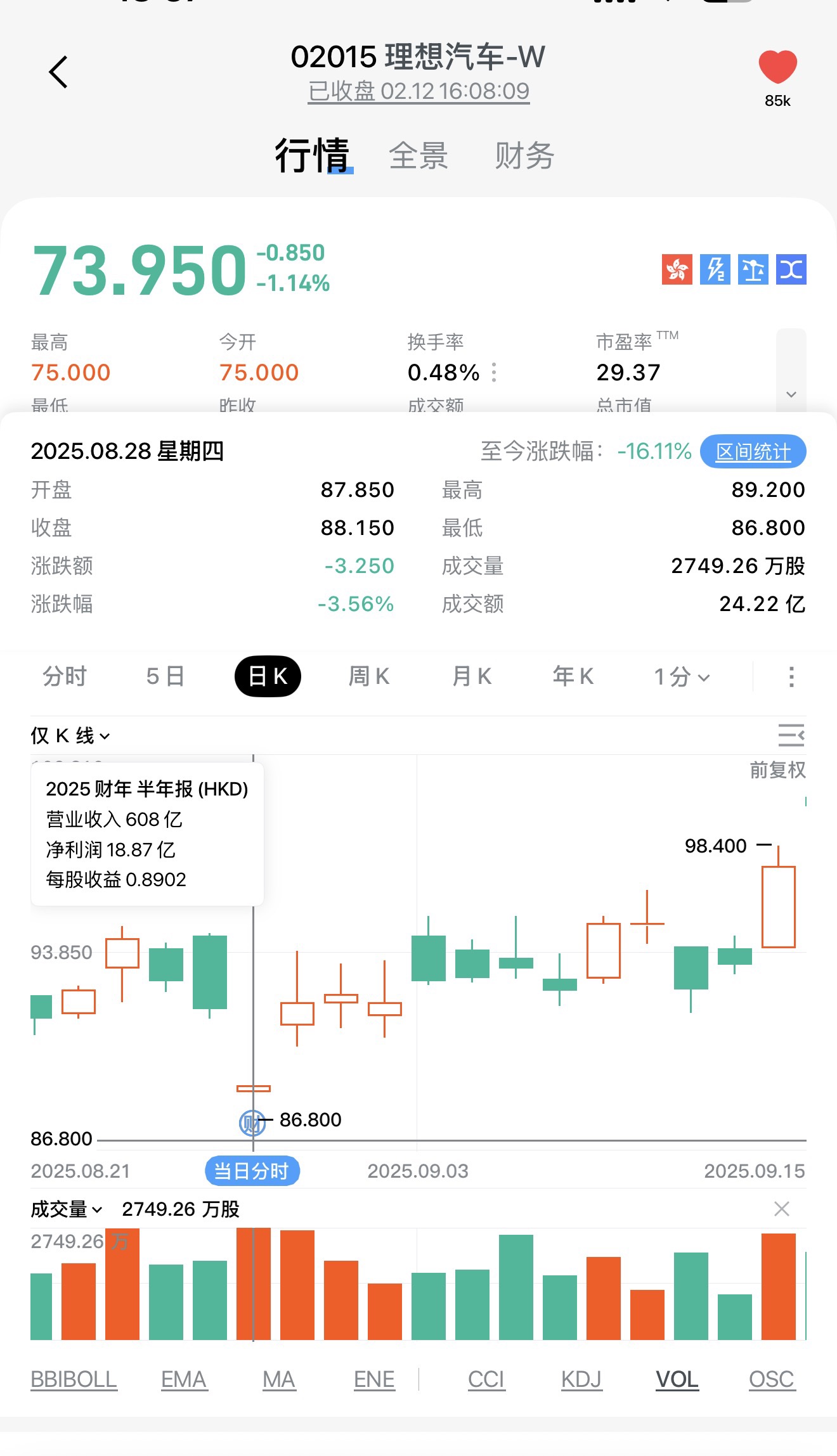Switch to the 年K chart

(573, 676)
